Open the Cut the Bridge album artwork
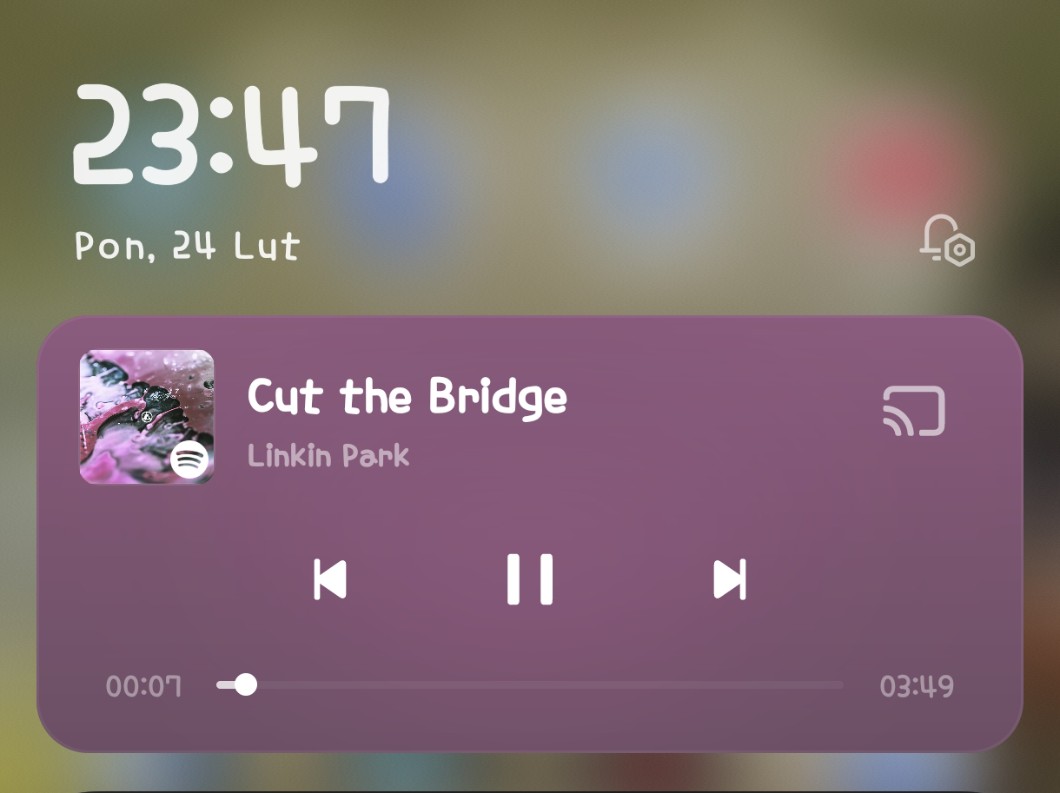The height and width of the screenshot is (793, 1060). [x=147, y=416]
